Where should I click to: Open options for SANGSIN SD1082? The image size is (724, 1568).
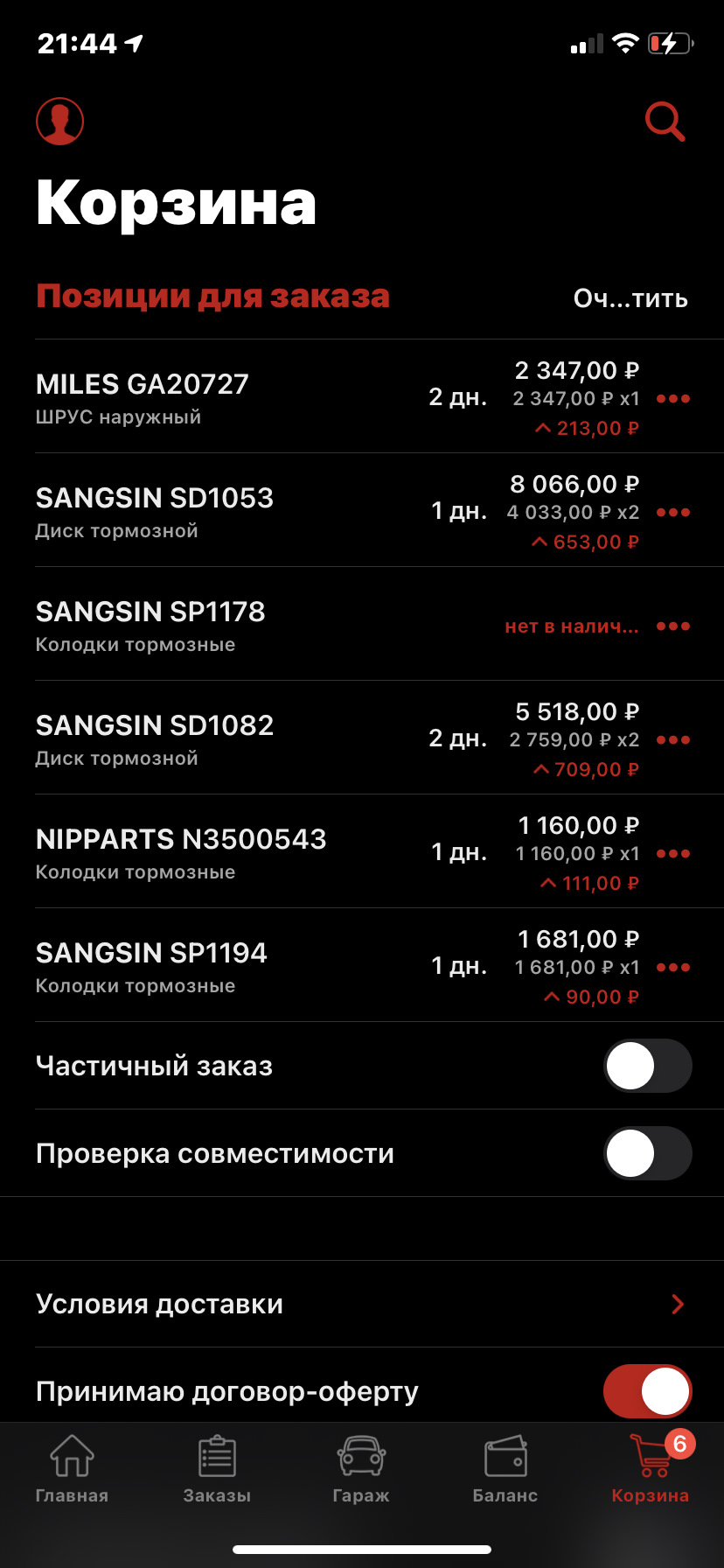point(673,739)
